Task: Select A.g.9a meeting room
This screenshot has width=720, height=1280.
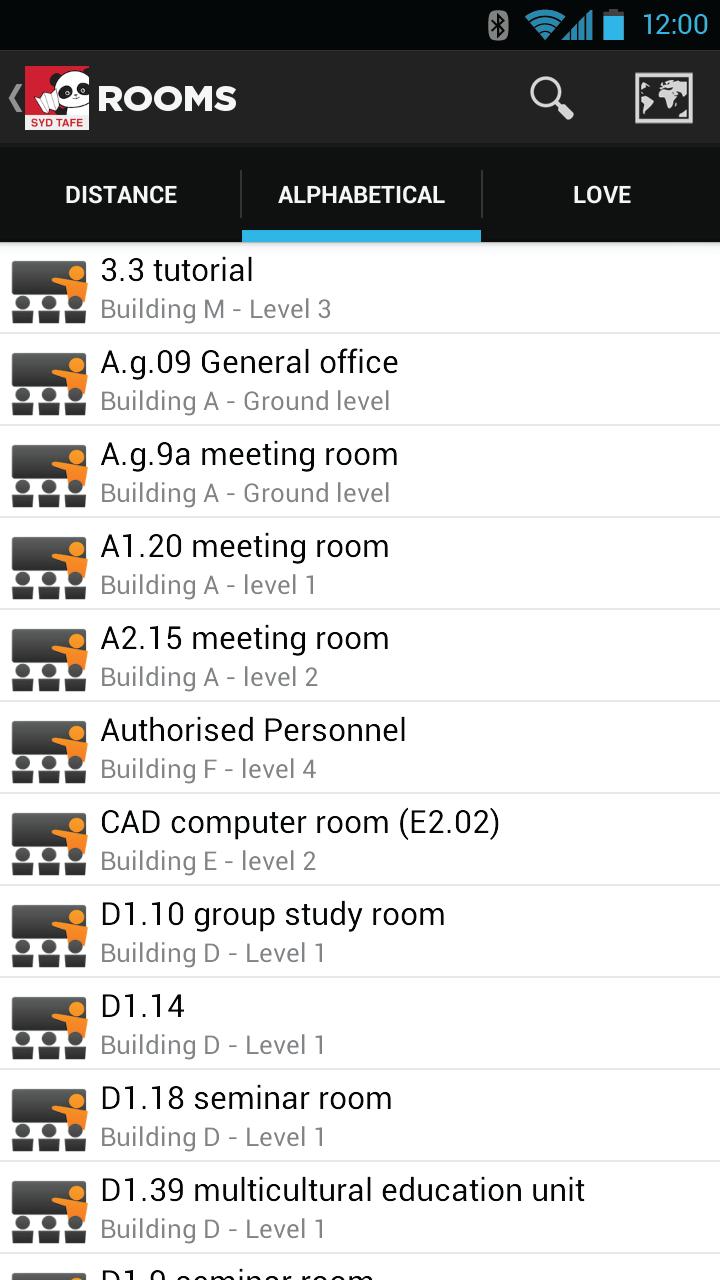Action: (x=360, y=472)
